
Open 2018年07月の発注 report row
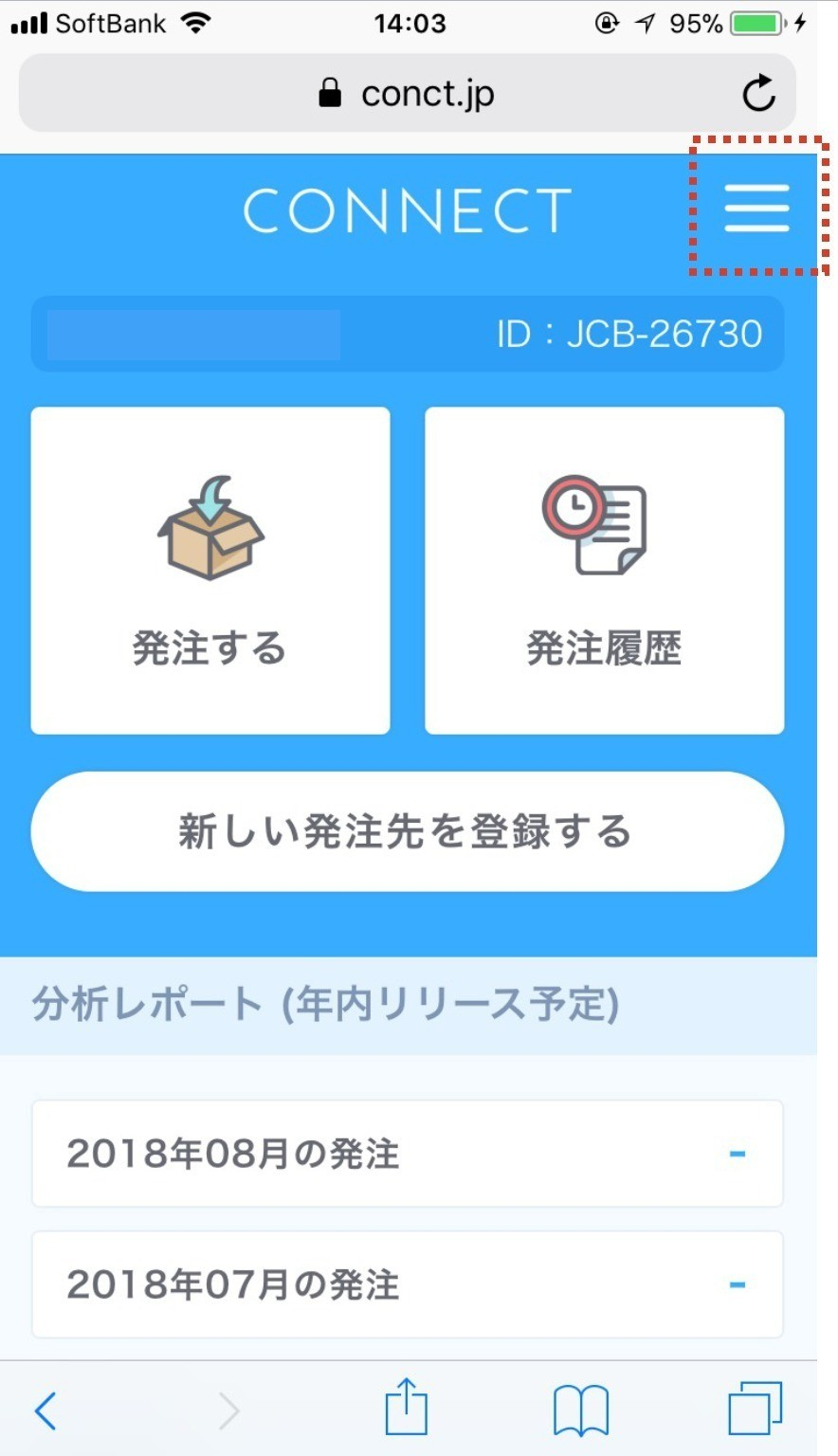408,1284
